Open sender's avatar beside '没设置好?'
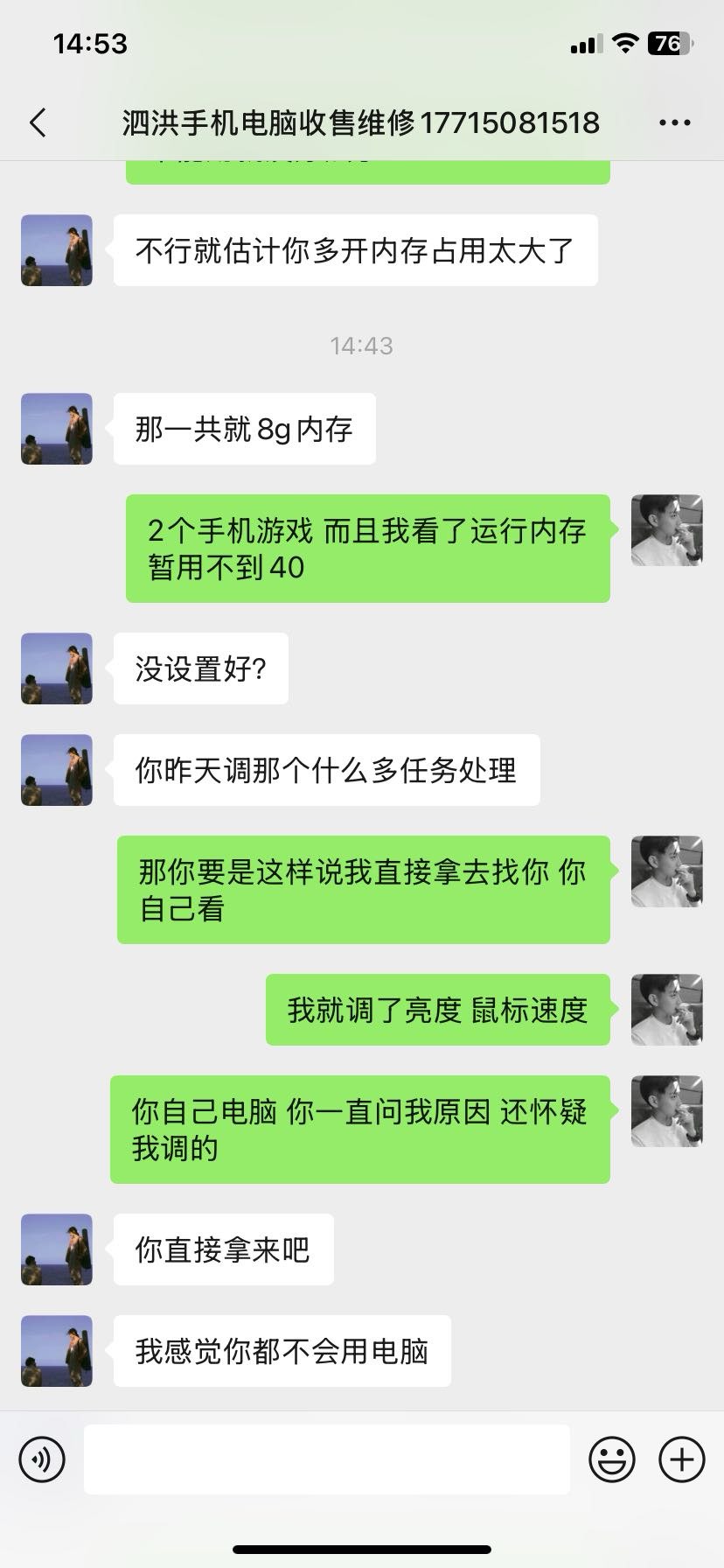Viewport: 724px width, 1568px height. [57, 668]
